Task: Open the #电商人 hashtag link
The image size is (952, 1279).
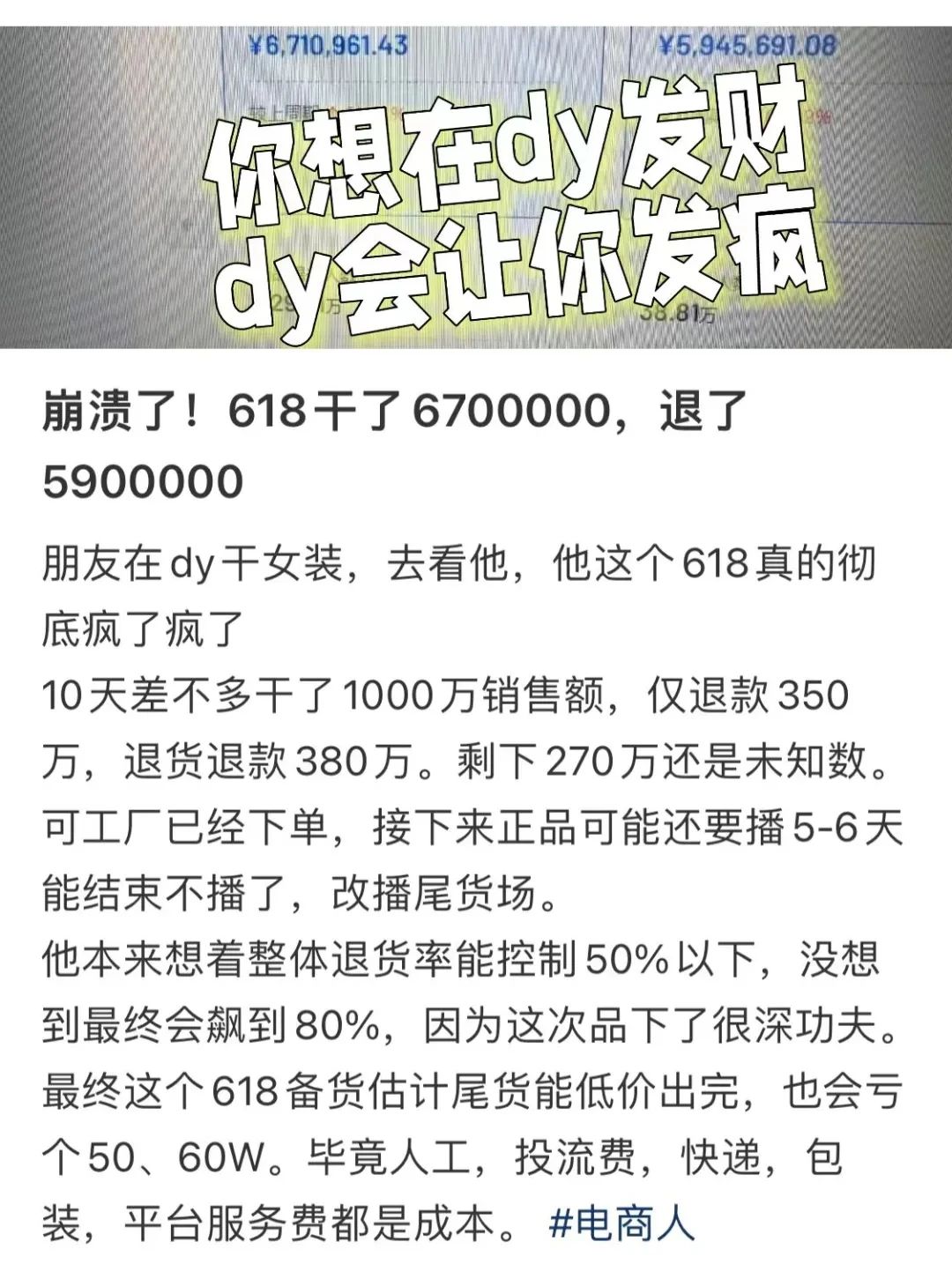Action: [x=621, y=1223]
